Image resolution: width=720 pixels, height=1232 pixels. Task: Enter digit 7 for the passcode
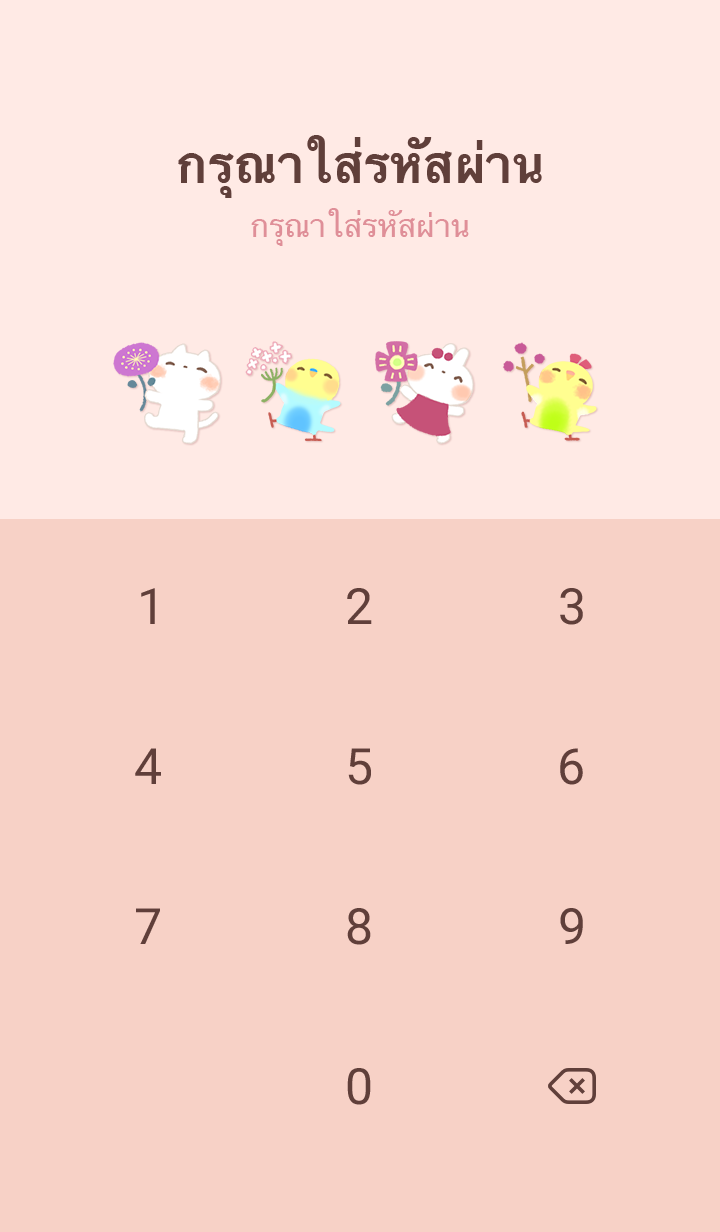coord(148,927)
